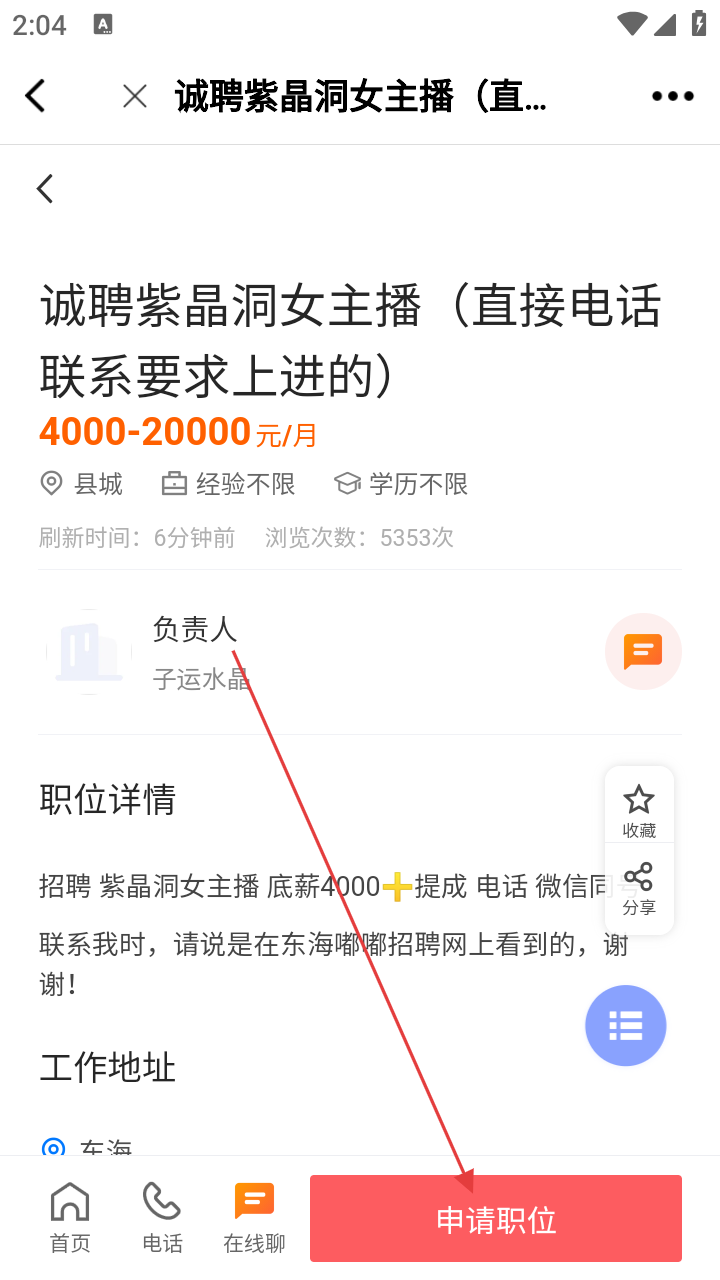The height and width of the screenshot is (1280, 720).
Task: Call the recruiter via 电话
Action: [162, 1217]
